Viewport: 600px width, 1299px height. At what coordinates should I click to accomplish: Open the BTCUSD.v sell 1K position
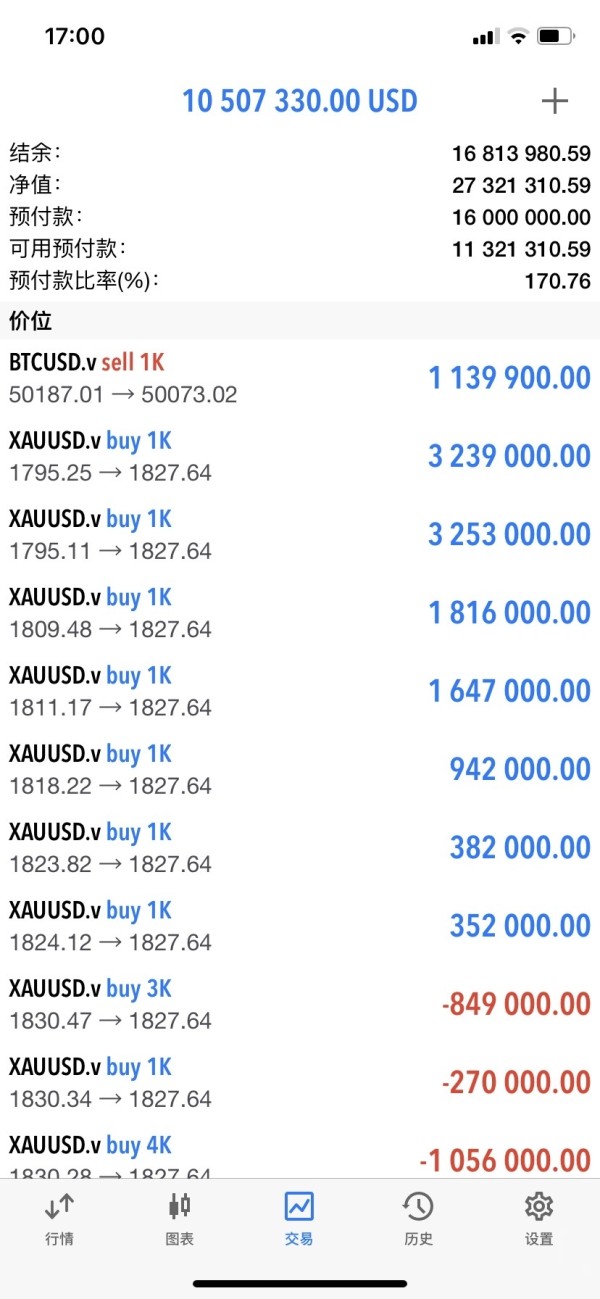(x=300, y=378)
